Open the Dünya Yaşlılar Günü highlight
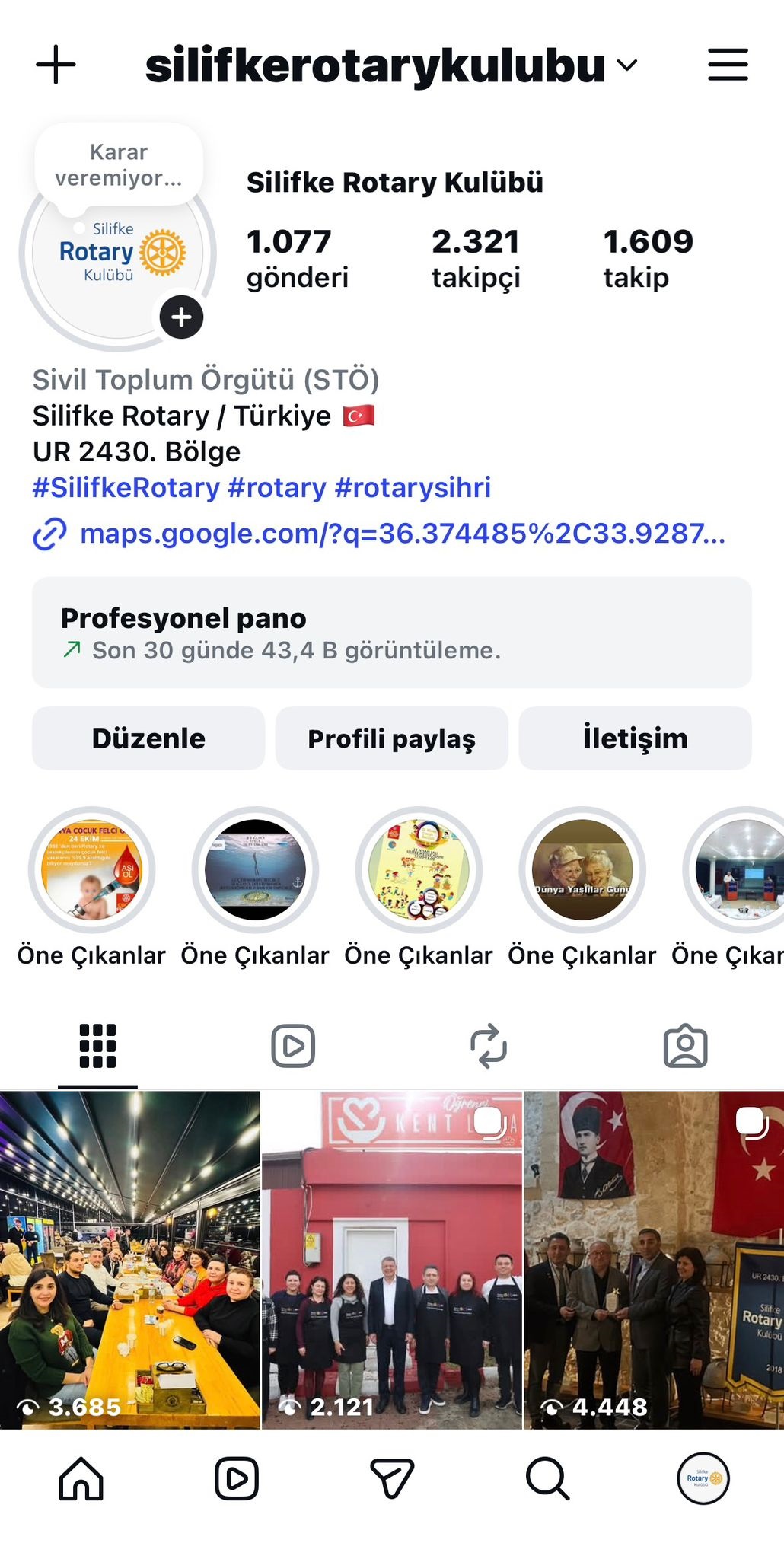 (582, 870)
